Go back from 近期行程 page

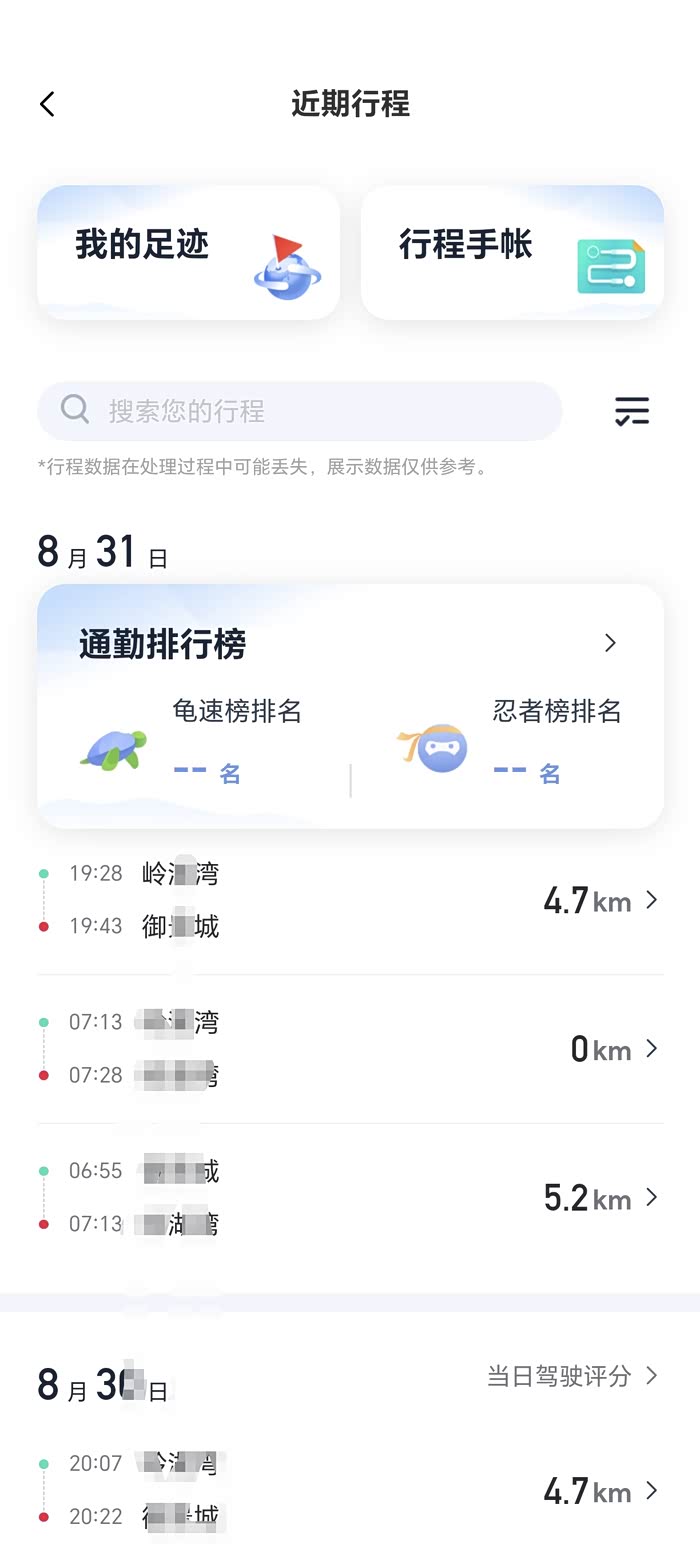47,104
